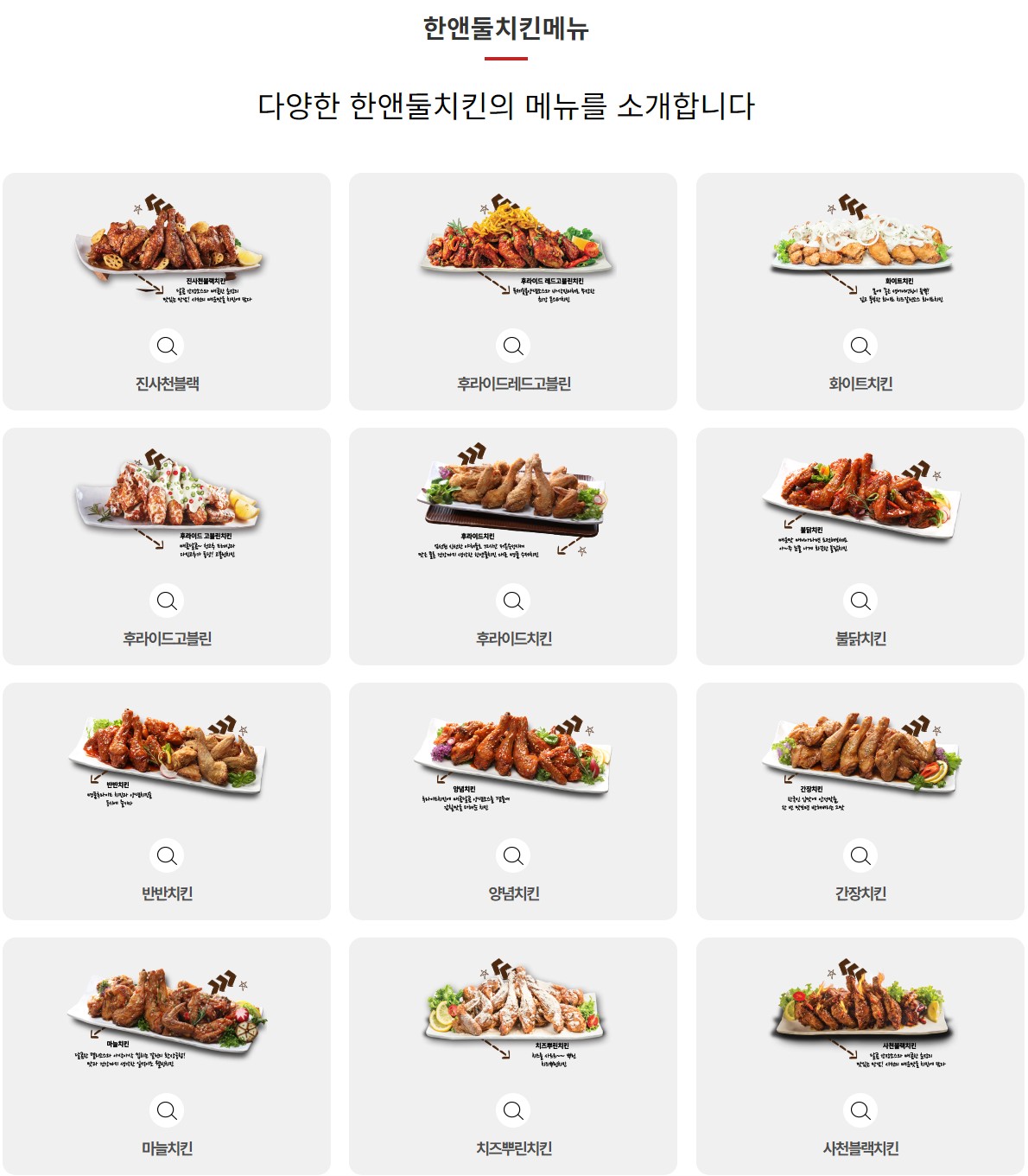The image size is (1028, 1176).
Task: Open the 후라이드치킨 card
Action: 513,546
